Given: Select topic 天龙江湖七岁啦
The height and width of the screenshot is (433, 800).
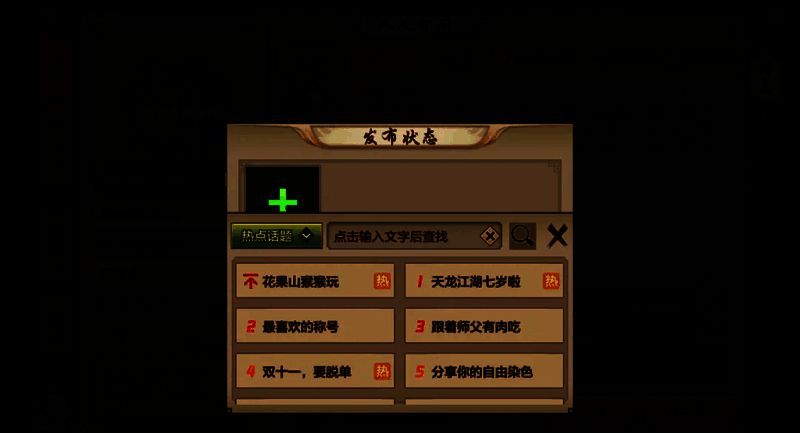Looking at the screenshot, I should [x=484, y=282].
